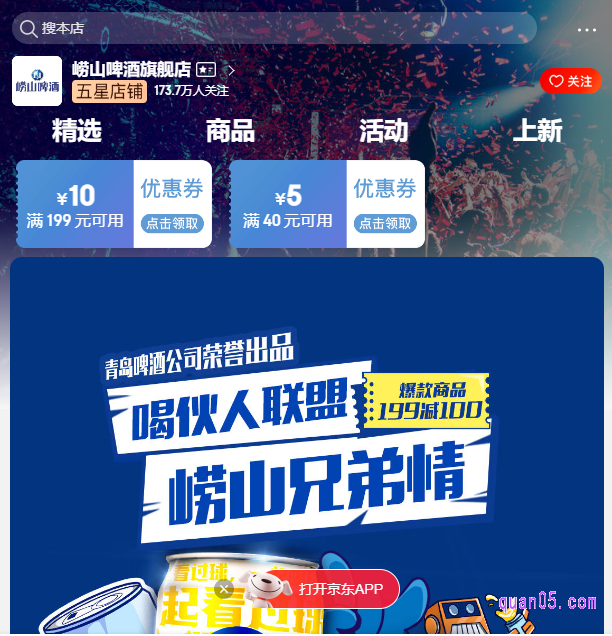
Task: Dismiss the 打开京东APP prompt
Action: click(x=225, y=589)
